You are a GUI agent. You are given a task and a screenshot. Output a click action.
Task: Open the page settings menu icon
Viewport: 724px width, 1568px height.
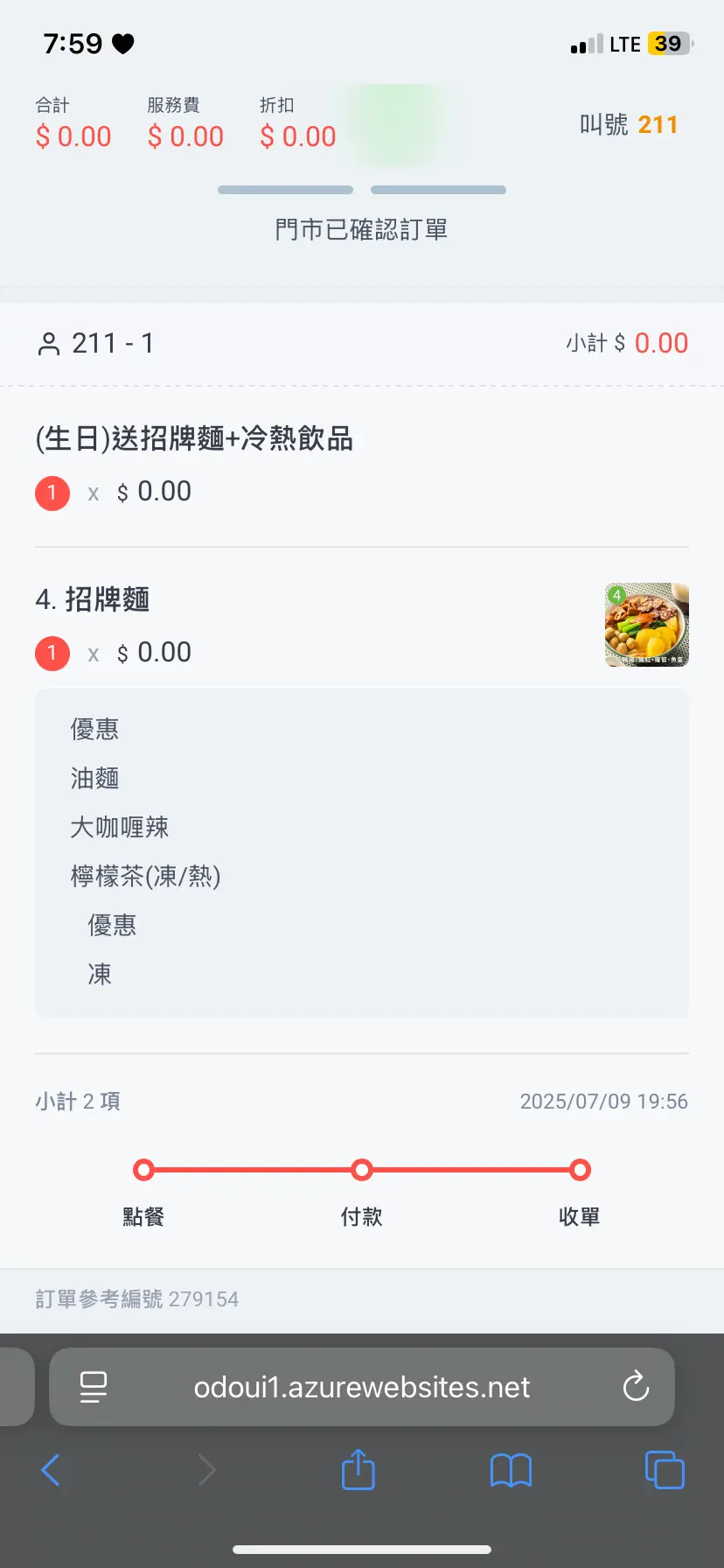pyautogui.click(x=94, y=1387)
